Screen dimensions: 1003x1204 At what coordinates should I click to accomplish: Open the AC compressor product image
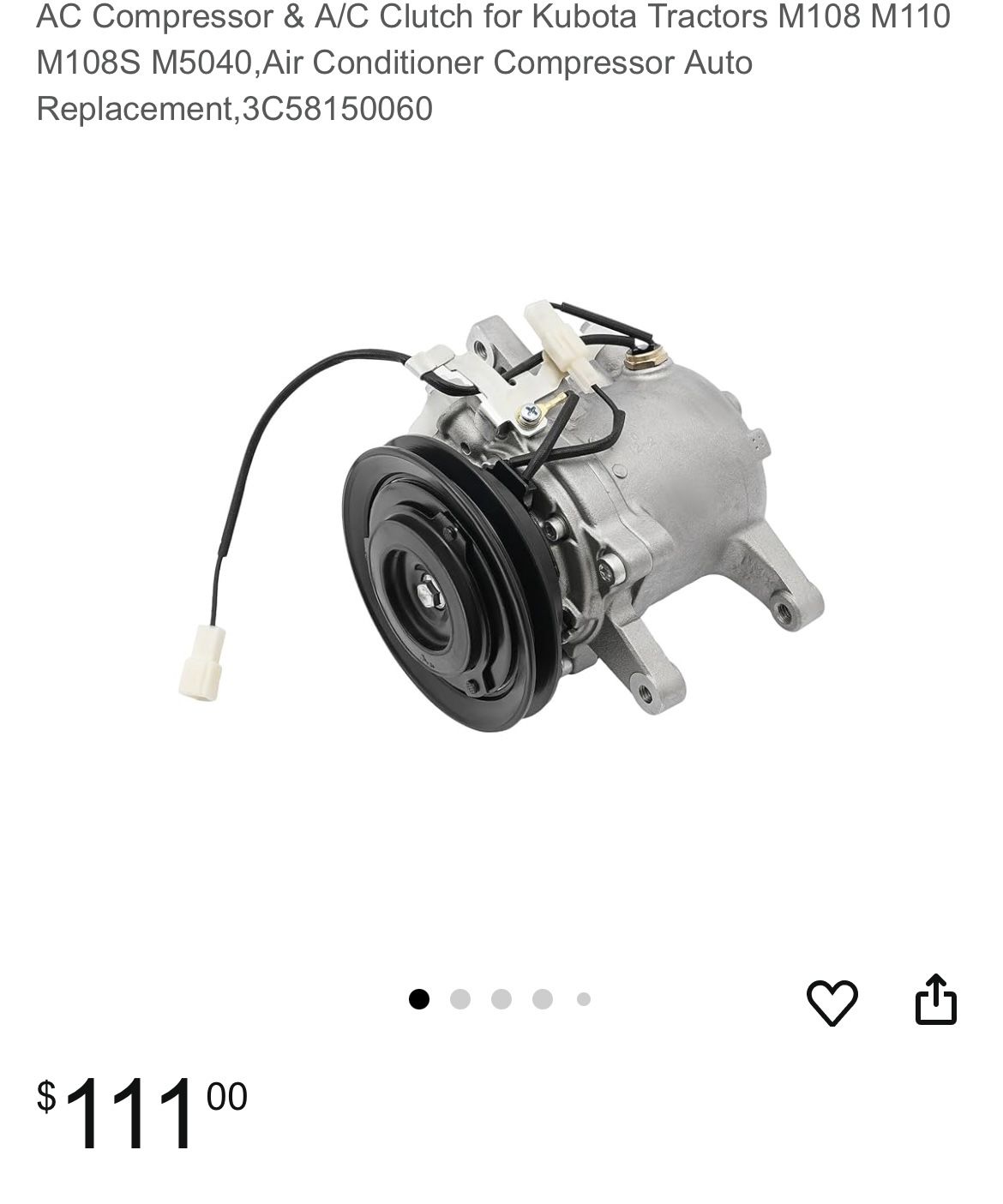click(x=501, y=515)
